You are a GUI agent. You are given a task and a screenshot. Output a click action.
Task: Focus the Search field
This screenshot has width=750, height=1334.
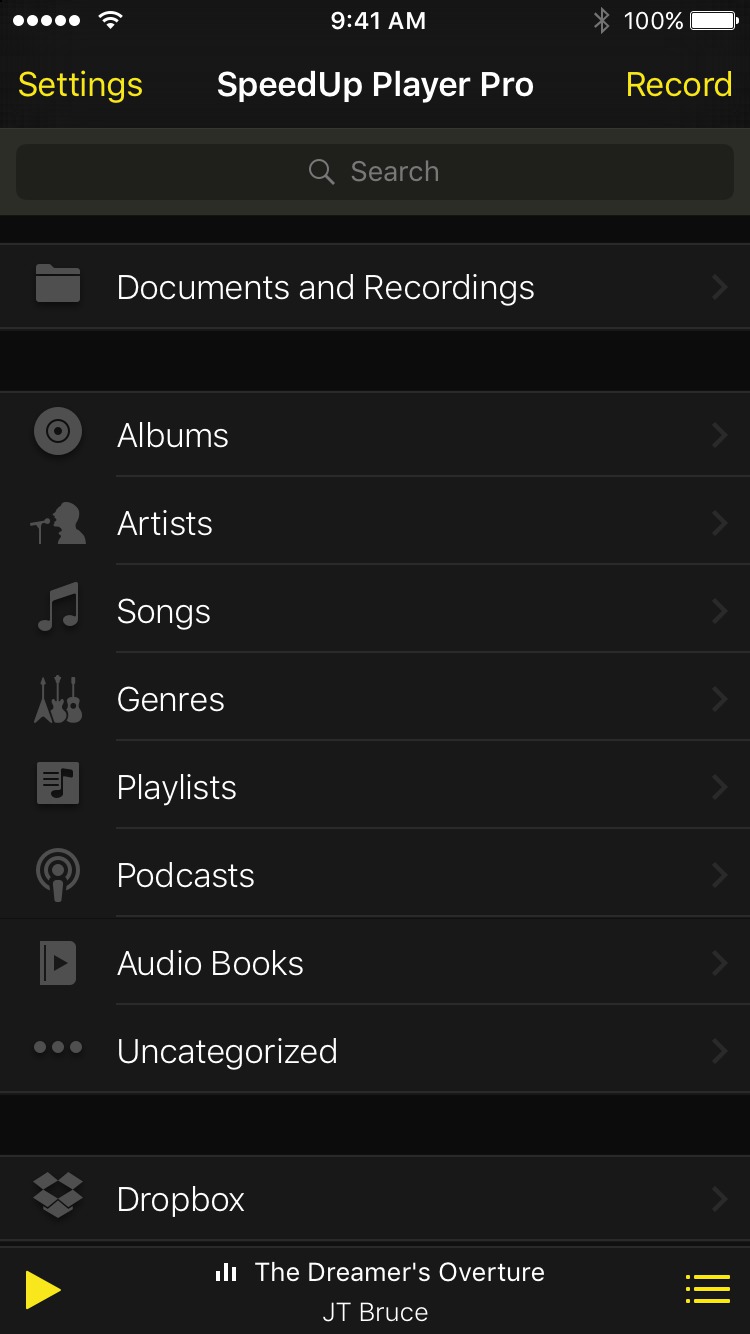coord(375,172)
